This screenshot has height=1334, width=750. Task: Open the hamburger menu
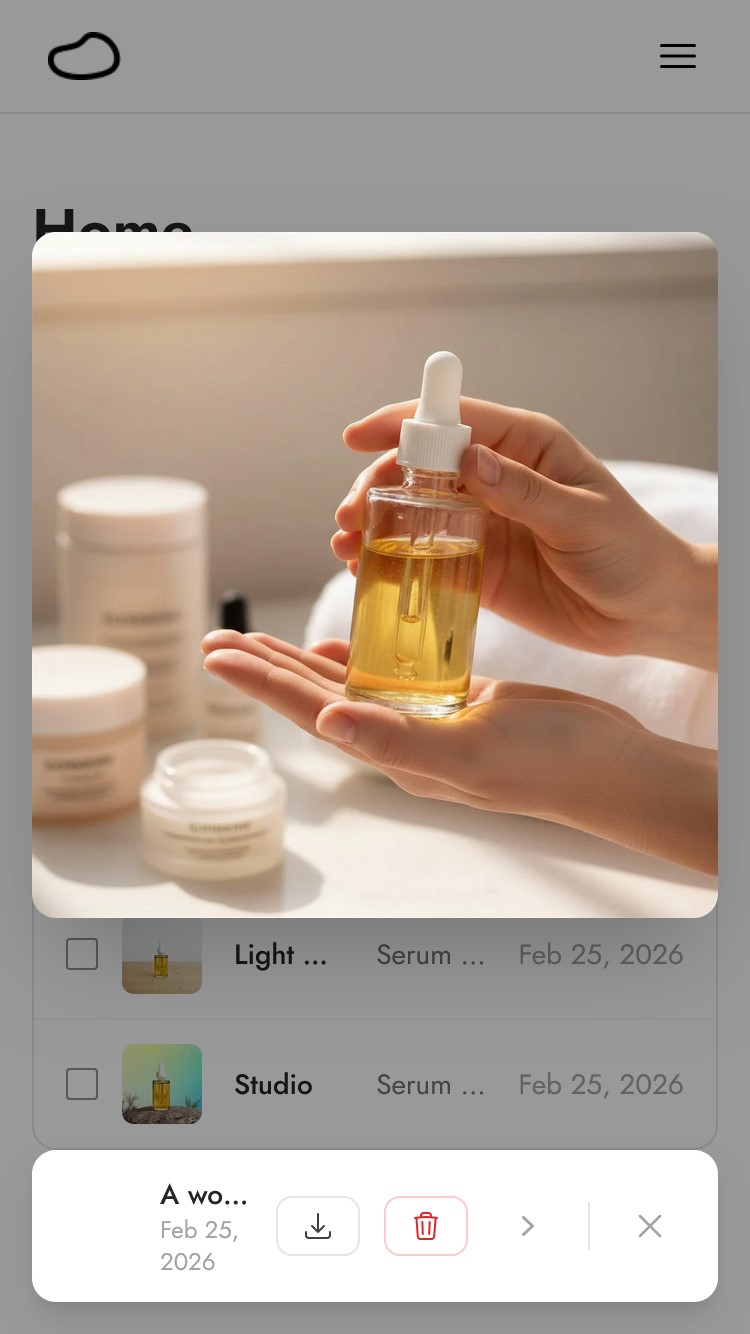678,57
